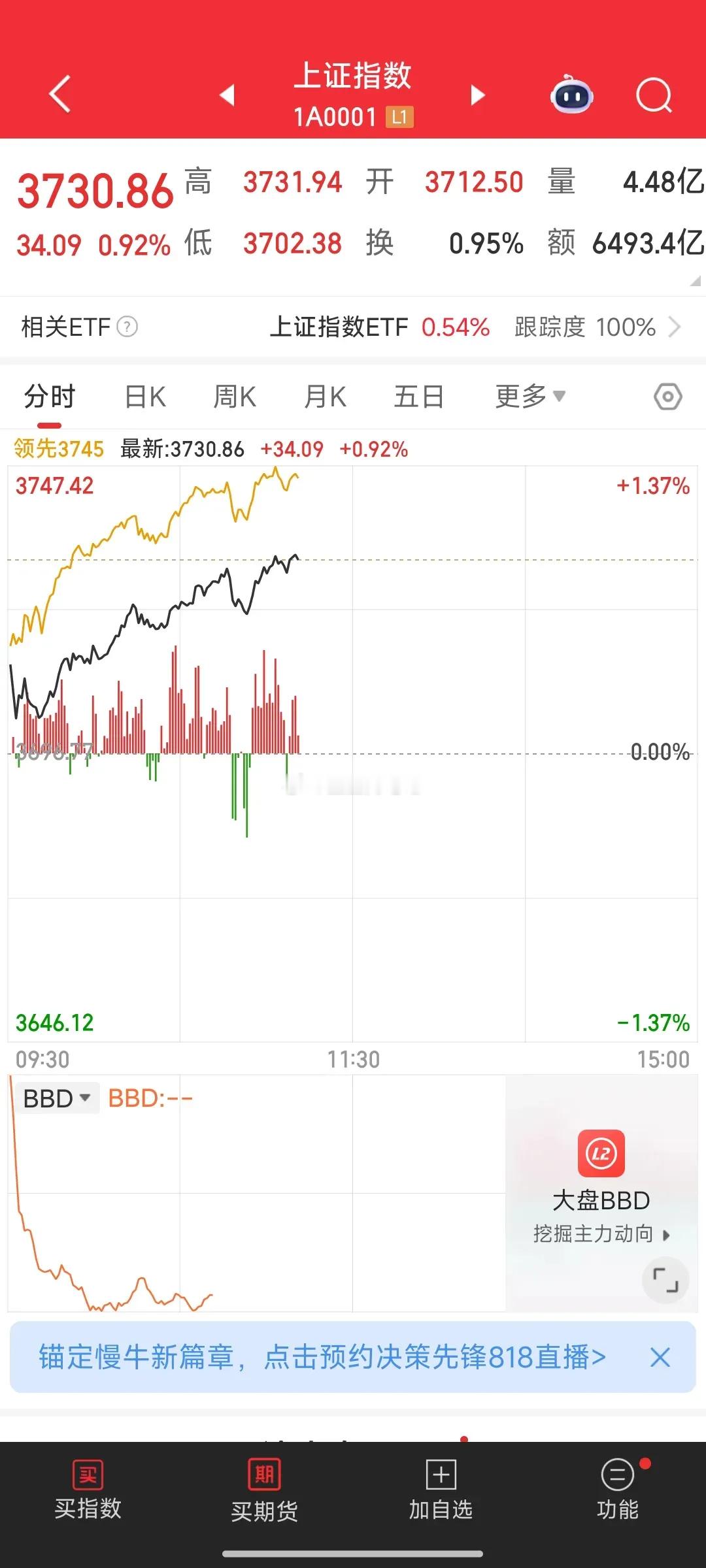Open search from the magnifier icon
This screenshot has height=1568, width=706.
tap(654, 96)
